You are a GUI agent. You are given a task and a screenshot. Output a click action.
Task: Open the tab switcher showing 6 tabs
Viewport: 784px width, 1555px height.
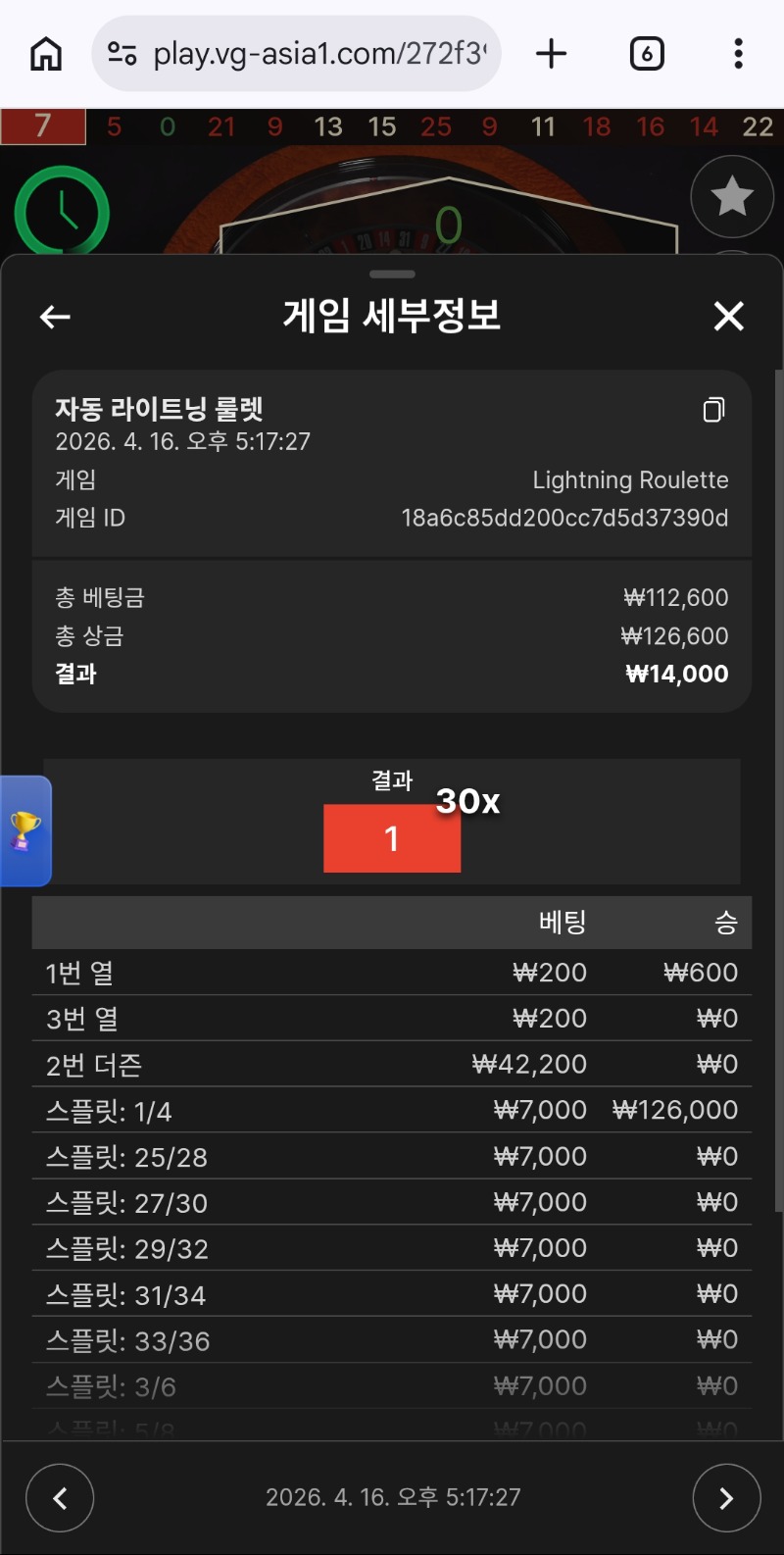point(646,53)
